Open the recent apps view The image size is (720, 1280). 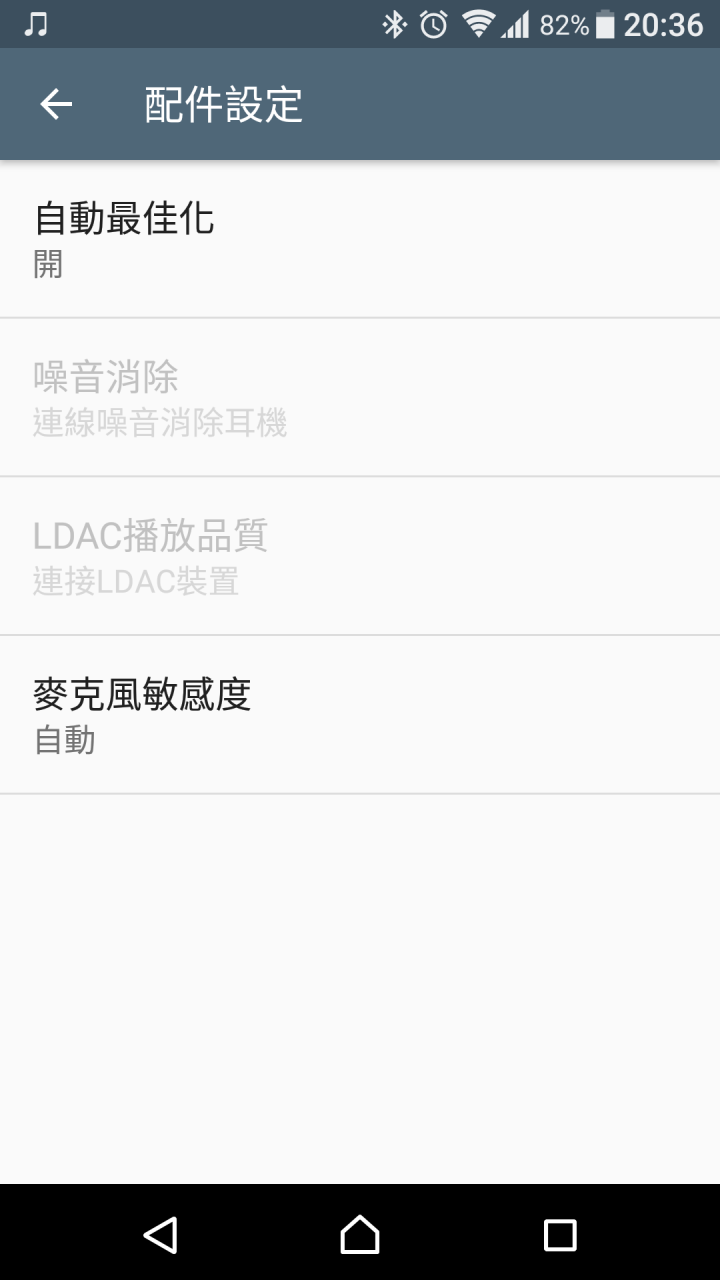[560, 1235]
